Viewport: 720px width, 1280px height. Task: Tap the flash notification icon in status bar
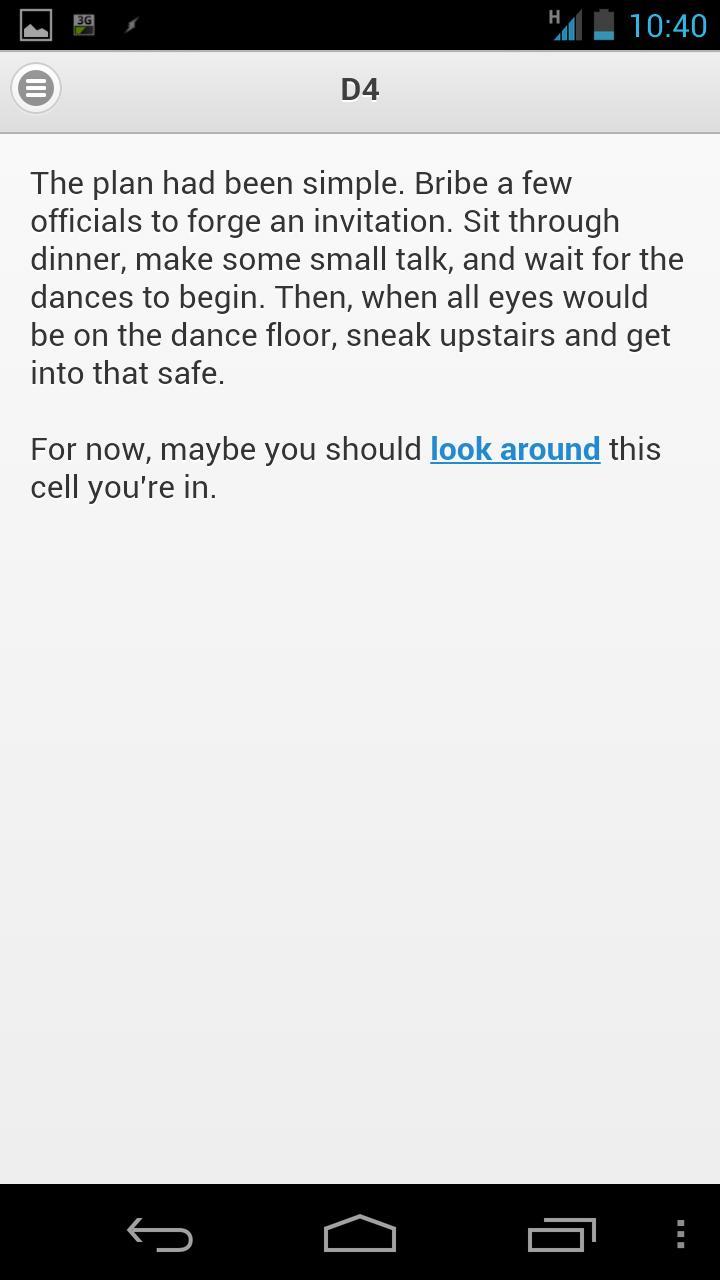point(130,25)
